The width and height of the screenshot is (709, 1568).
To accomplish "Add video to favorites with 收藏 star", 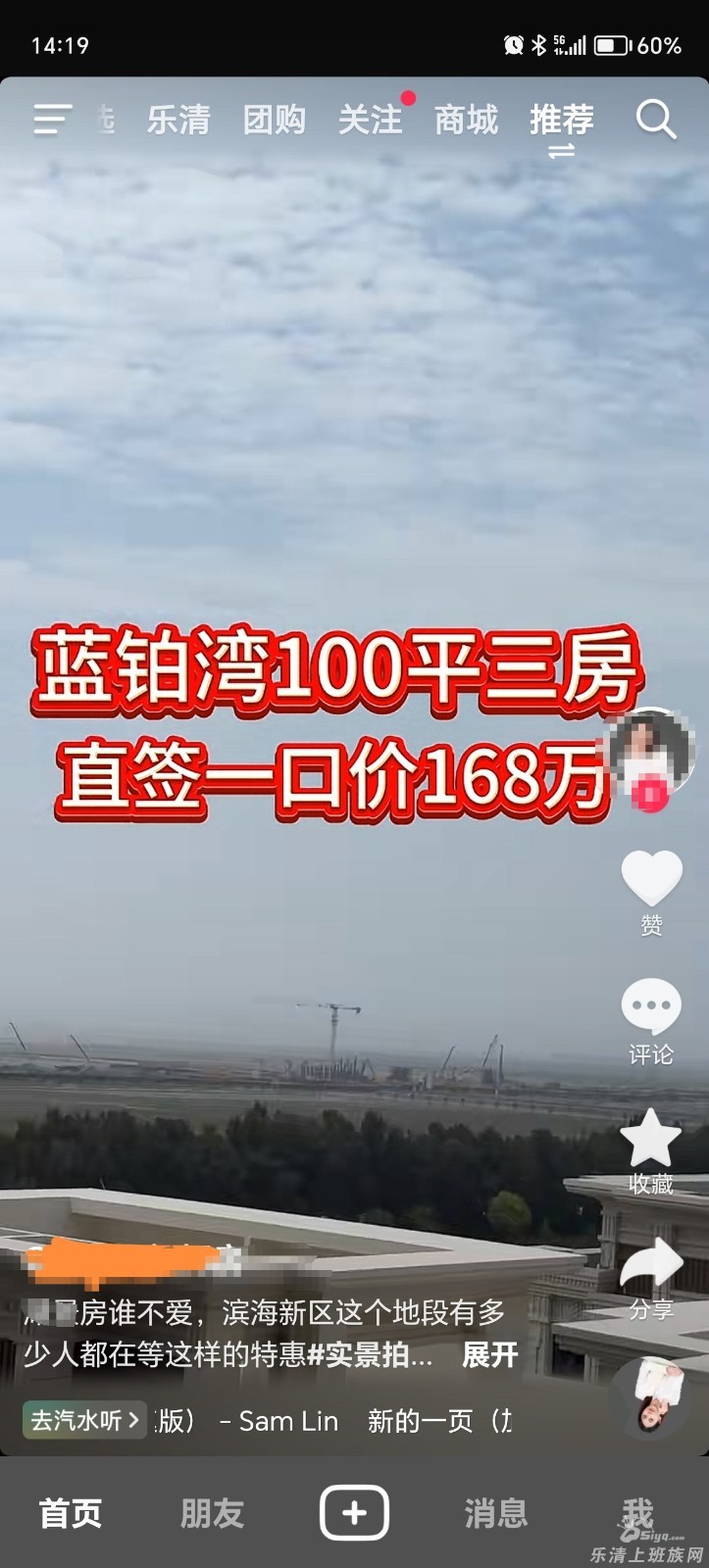I will [651, 1139].
